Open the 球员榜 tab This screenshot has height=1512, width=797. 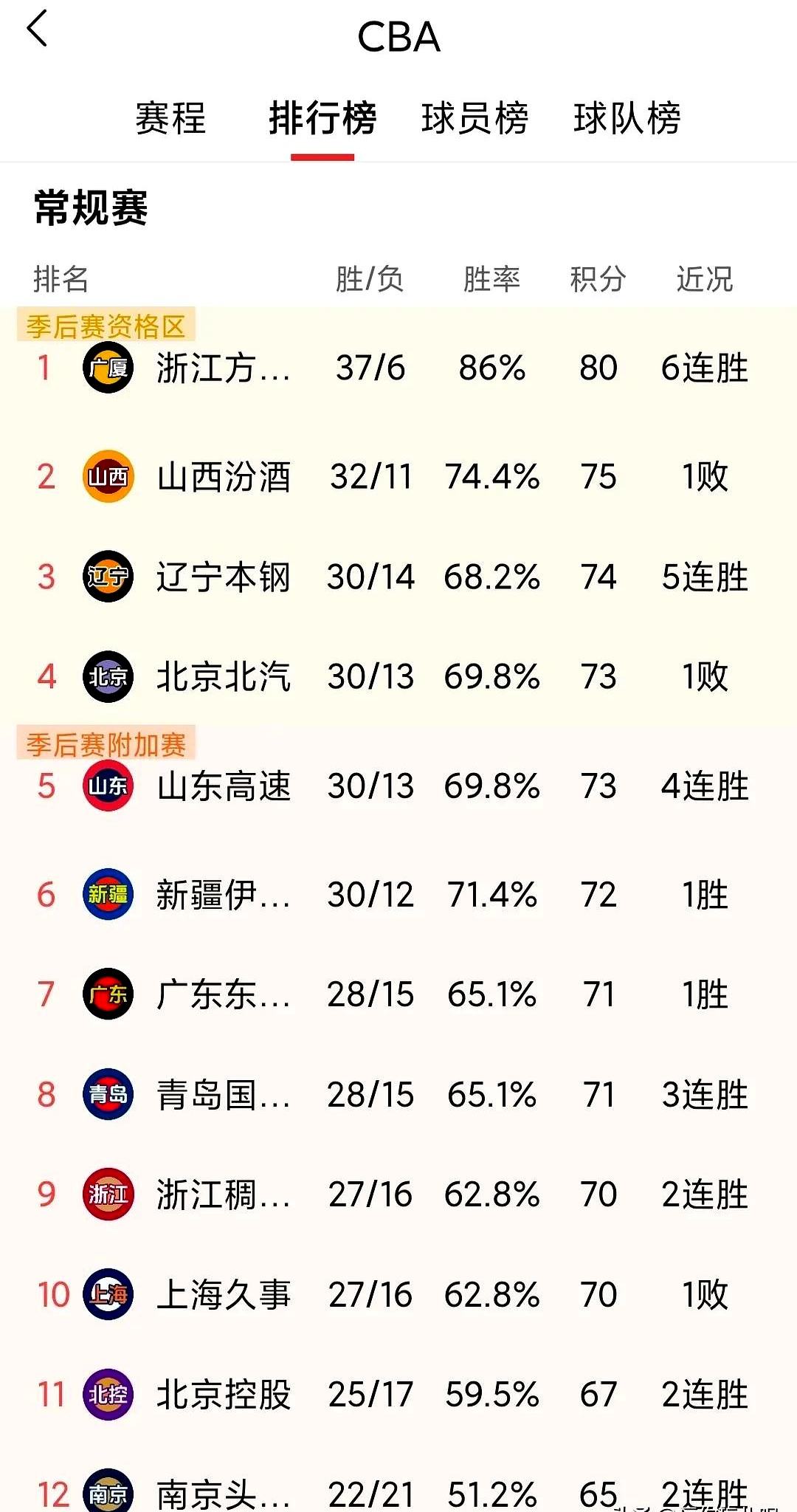(475, 118)
